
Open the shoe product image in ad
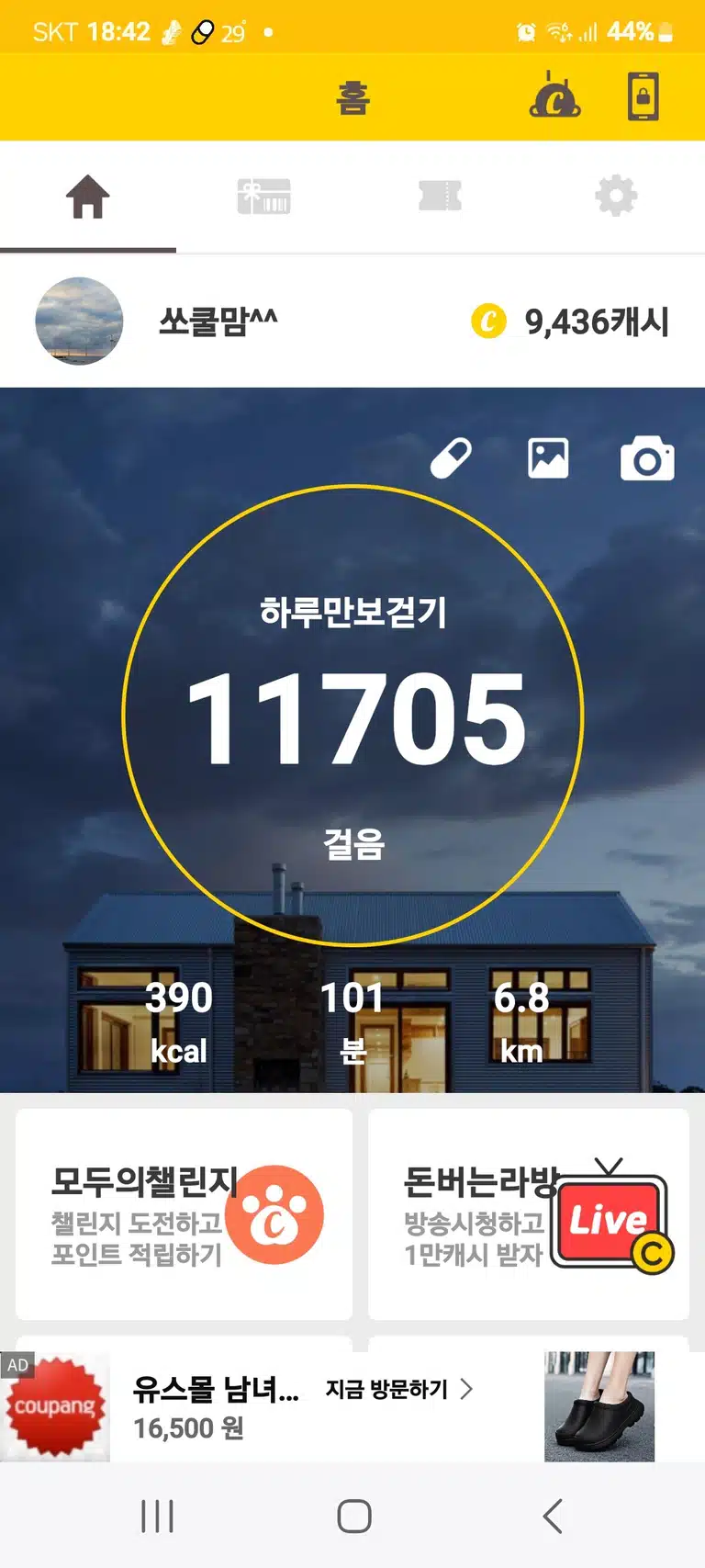599,1406
